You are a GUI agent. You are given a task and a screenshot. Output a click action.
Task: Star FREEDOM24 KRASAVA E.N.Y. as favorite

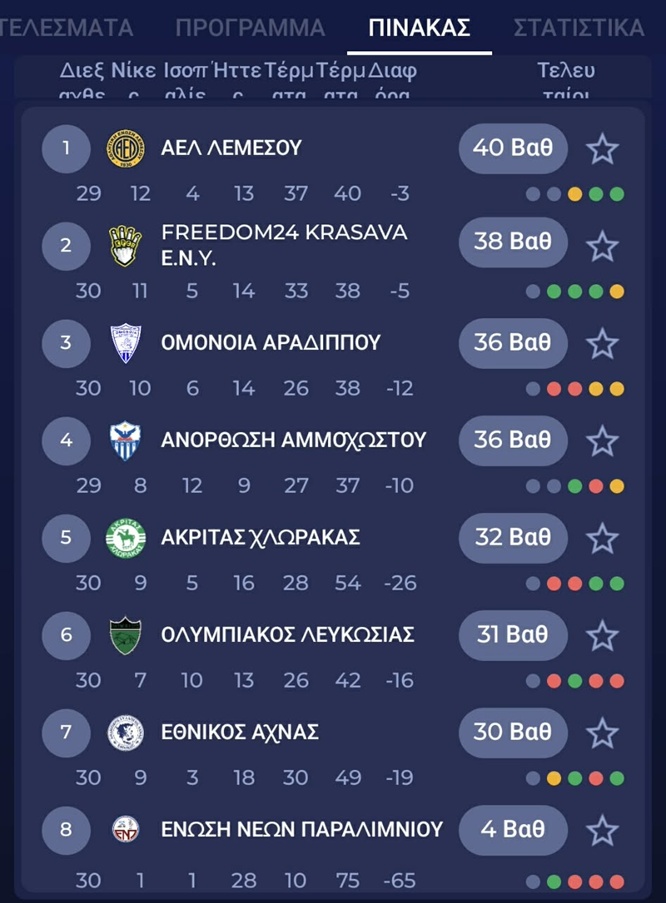(602, 246)
